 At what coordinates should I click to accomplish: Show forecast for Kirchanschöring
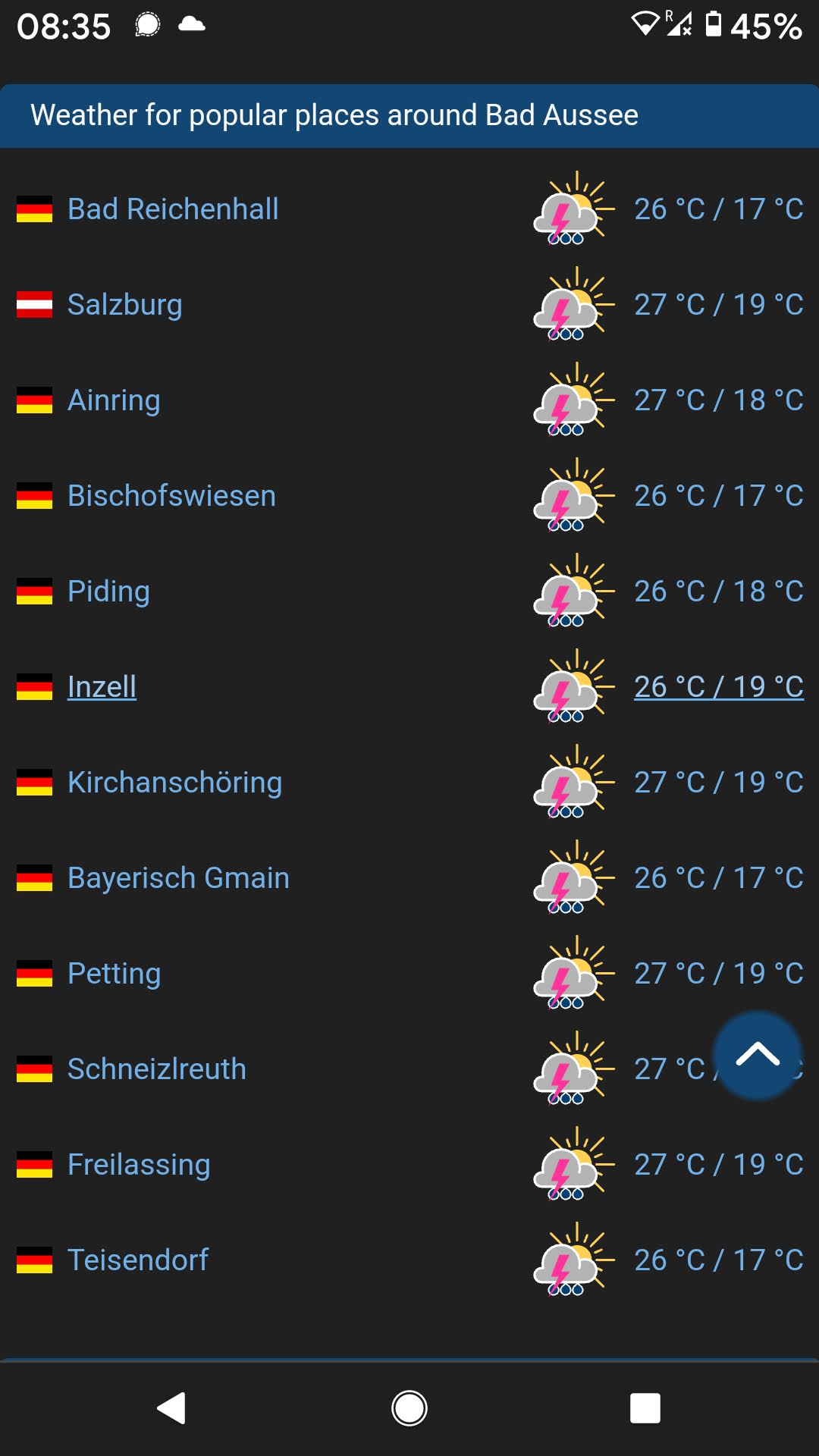click(x=174, y=783)
